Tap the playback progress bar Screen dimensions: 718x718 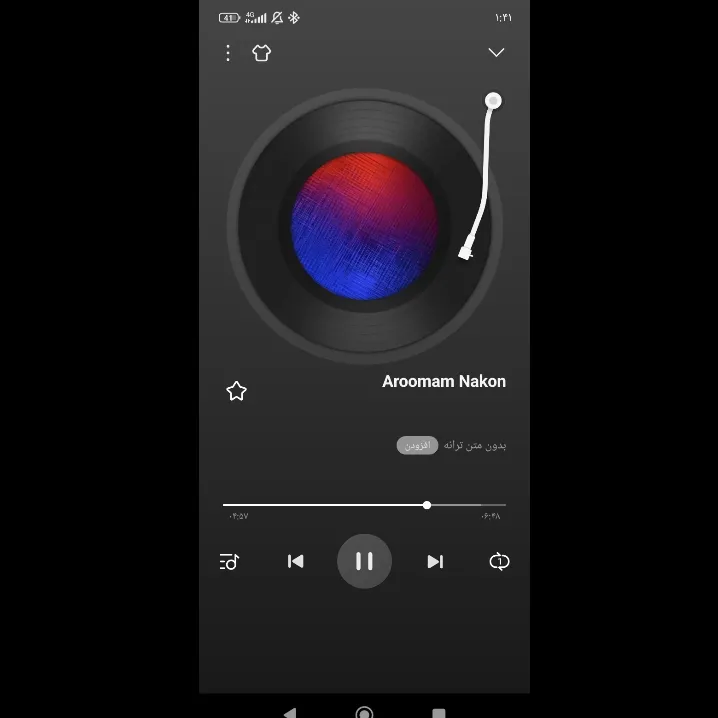(364, 505)
